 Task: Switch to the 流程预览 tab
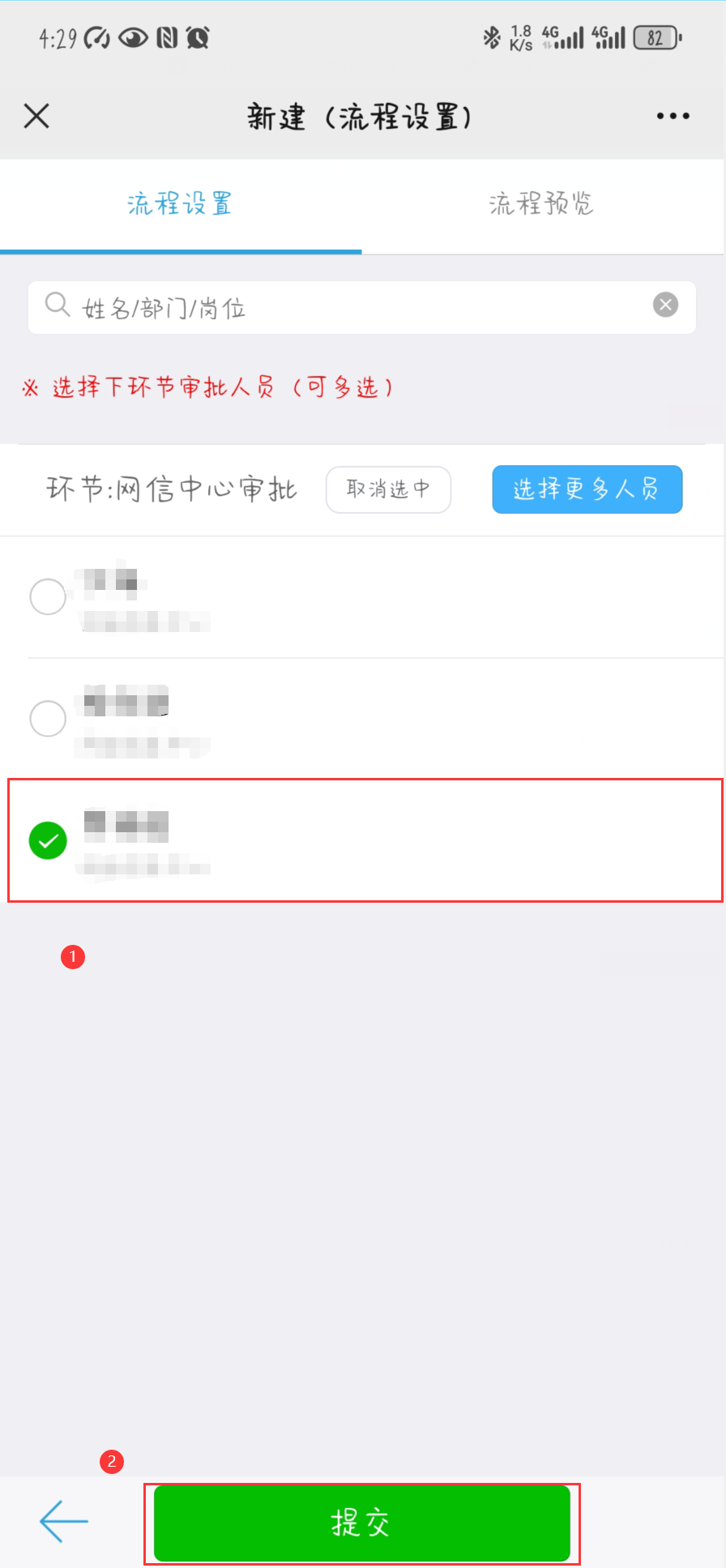(541, 203)
